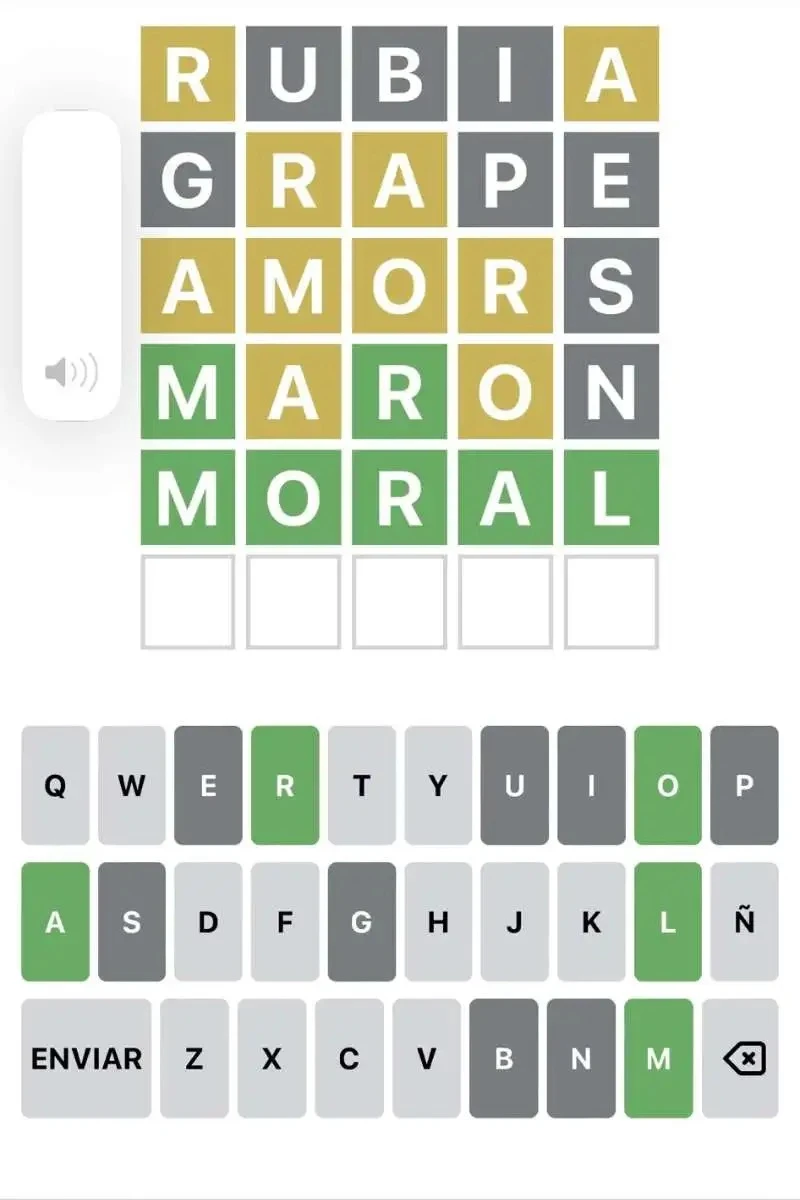Select the F key
The width and height of the screenshot is (800, 1200).
pyautogui.click(x=285, y=922)
